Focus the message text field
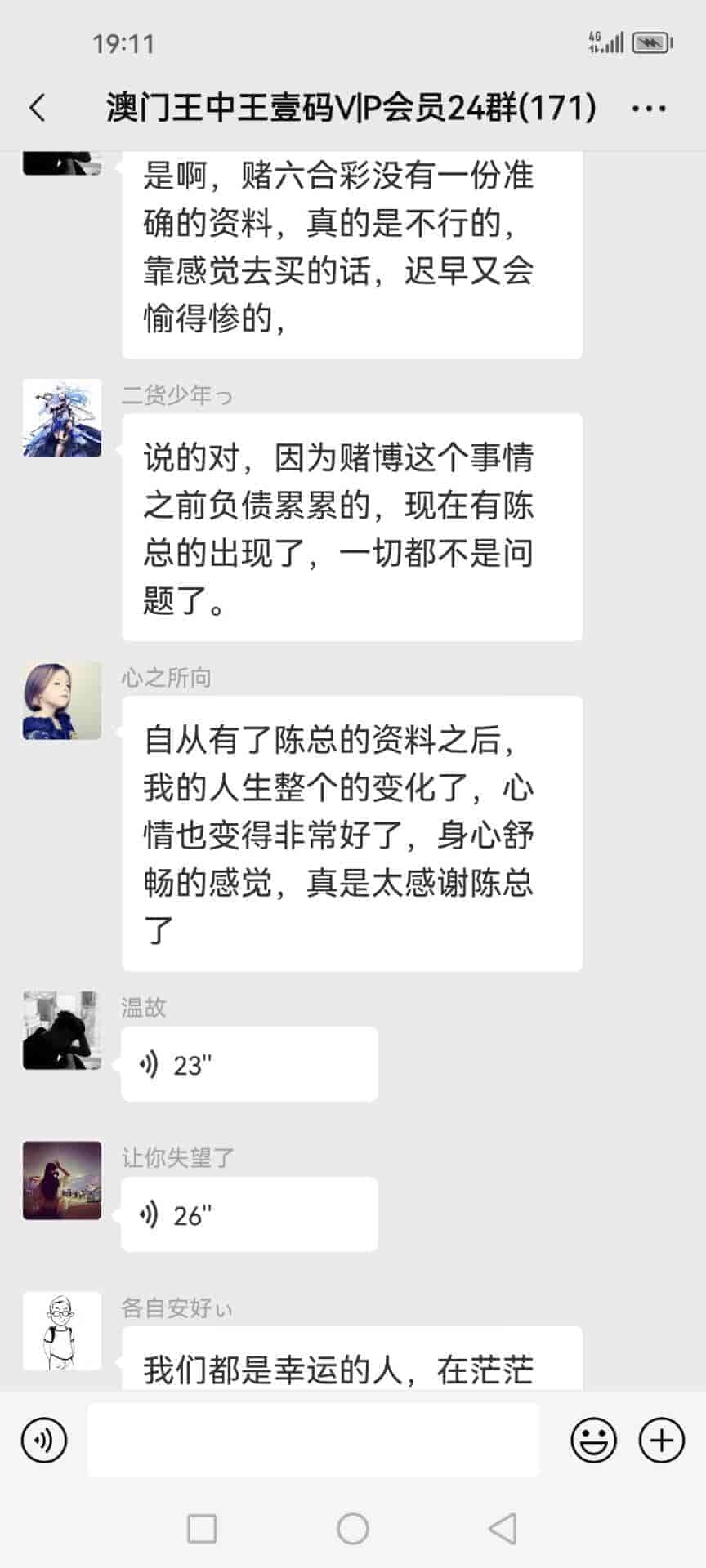 point(313,1441)
